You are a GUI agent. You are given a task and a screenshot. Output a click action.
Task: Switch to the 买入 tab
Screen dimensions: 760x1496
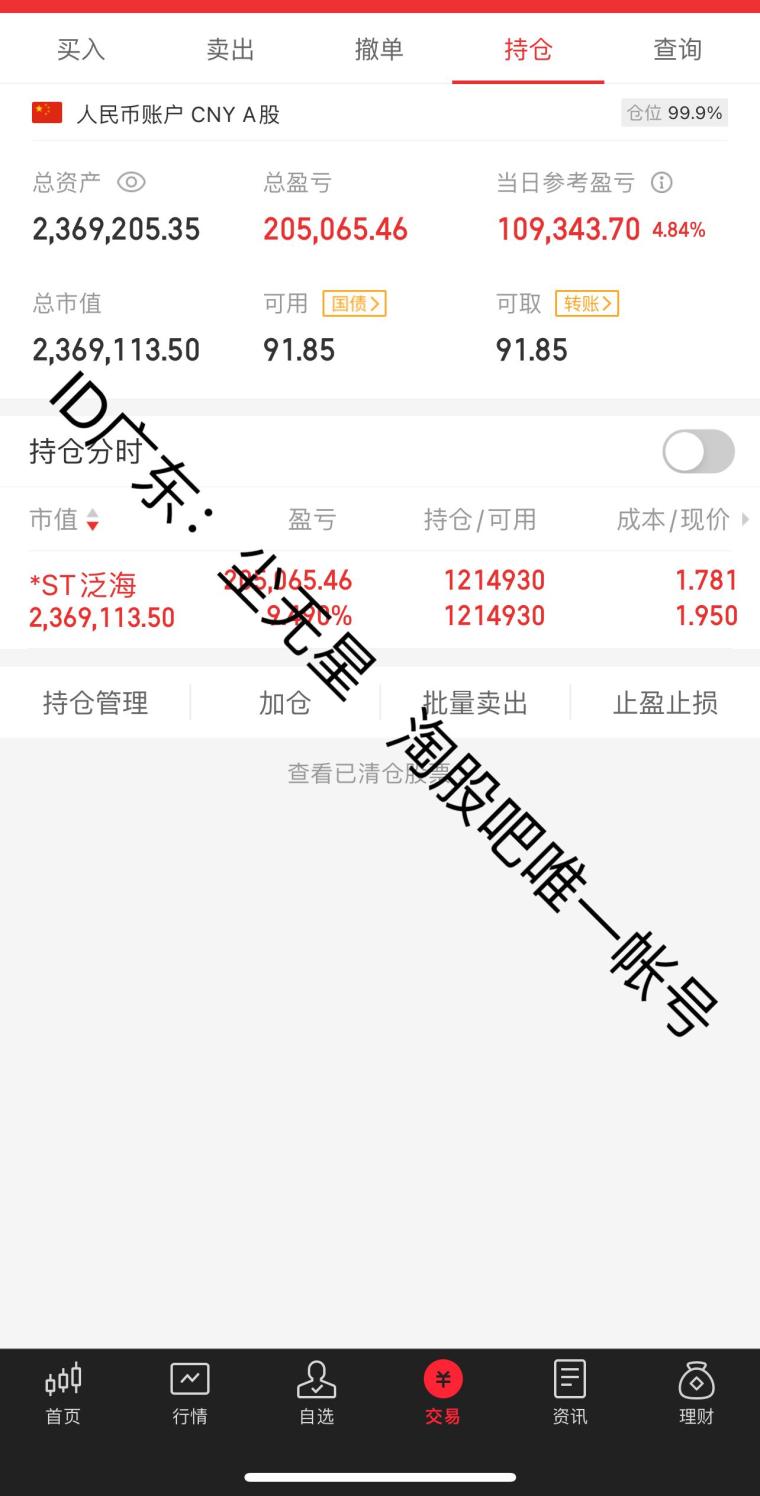click(81, 50)
